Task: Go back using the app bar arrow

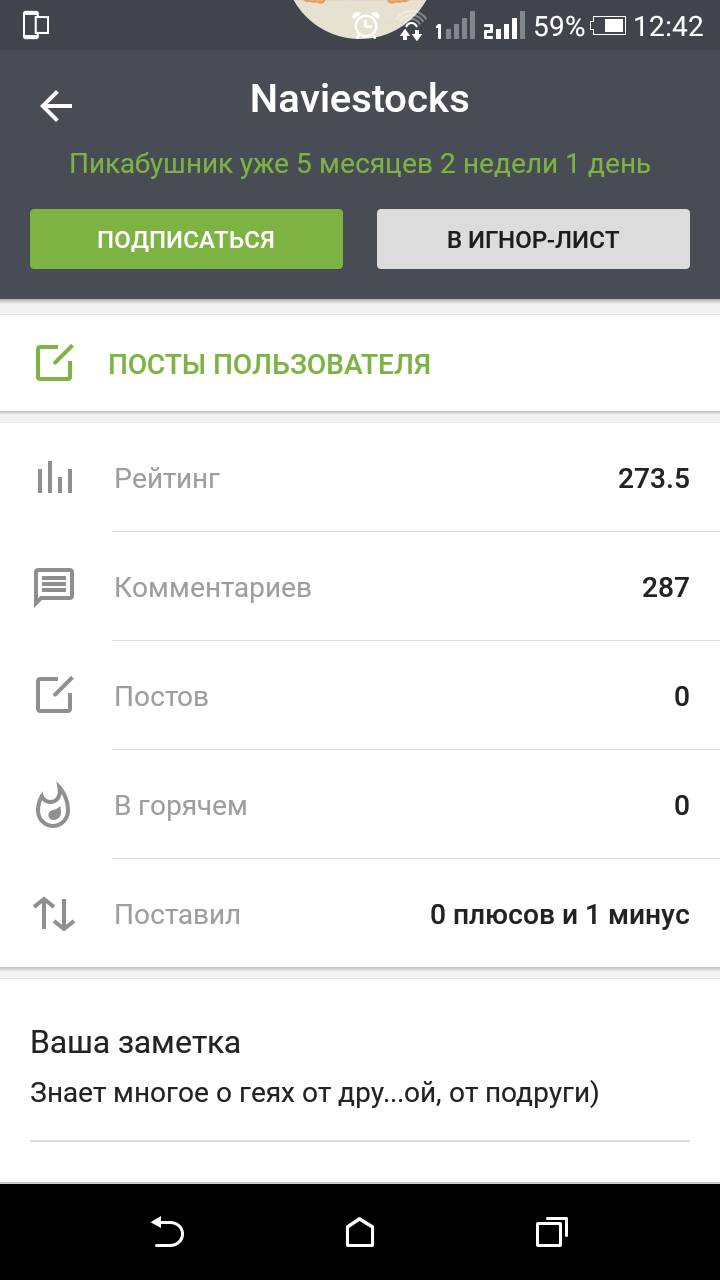Action: coord(56,106)
